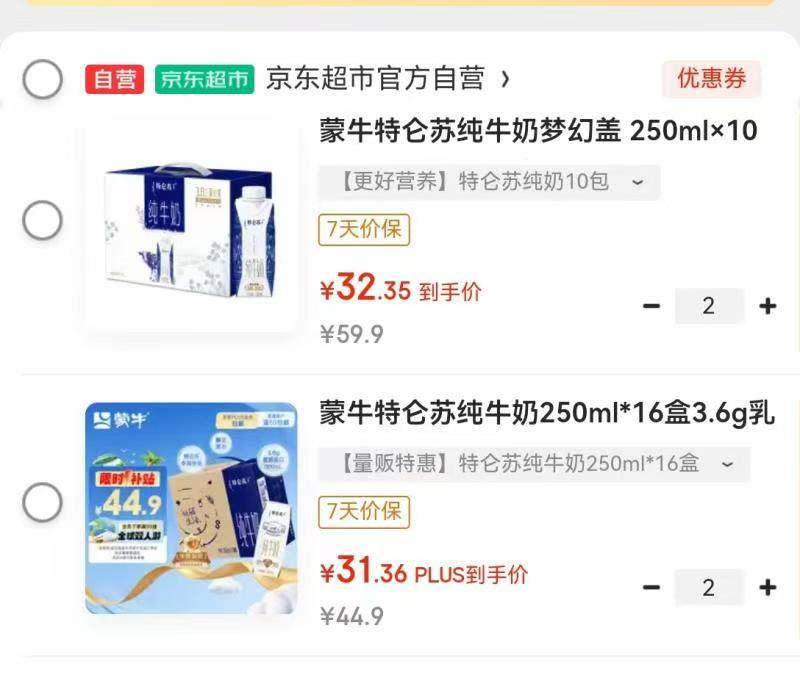800x678 pixels.
Task: Open the 蒙牛特仑苏纯牛奶梦幻盖 250ml×10 product title
Action: [538, 131]
